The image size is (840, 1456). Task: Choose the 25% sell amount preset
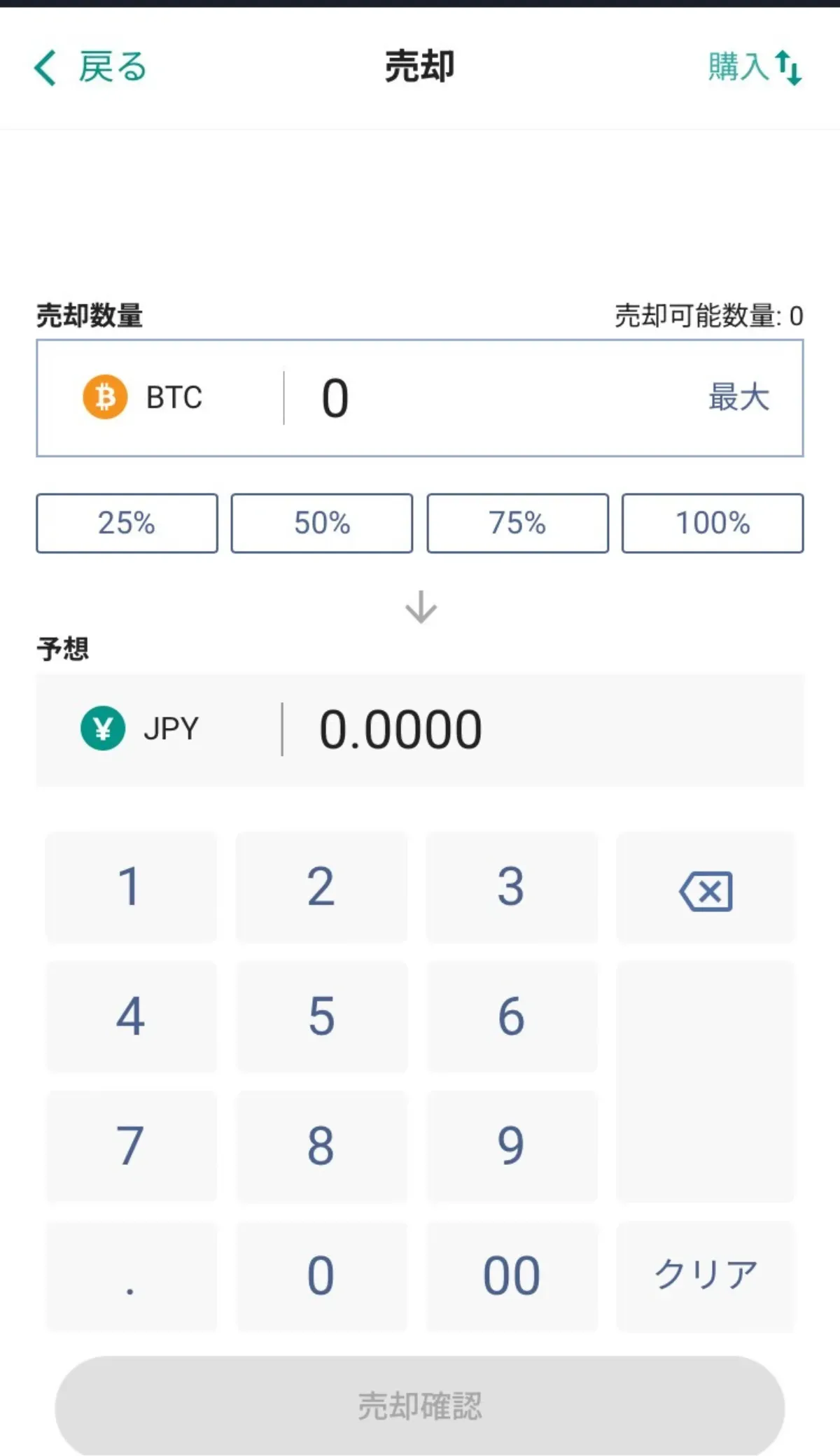pyautogui.click(x=127, y=523)
